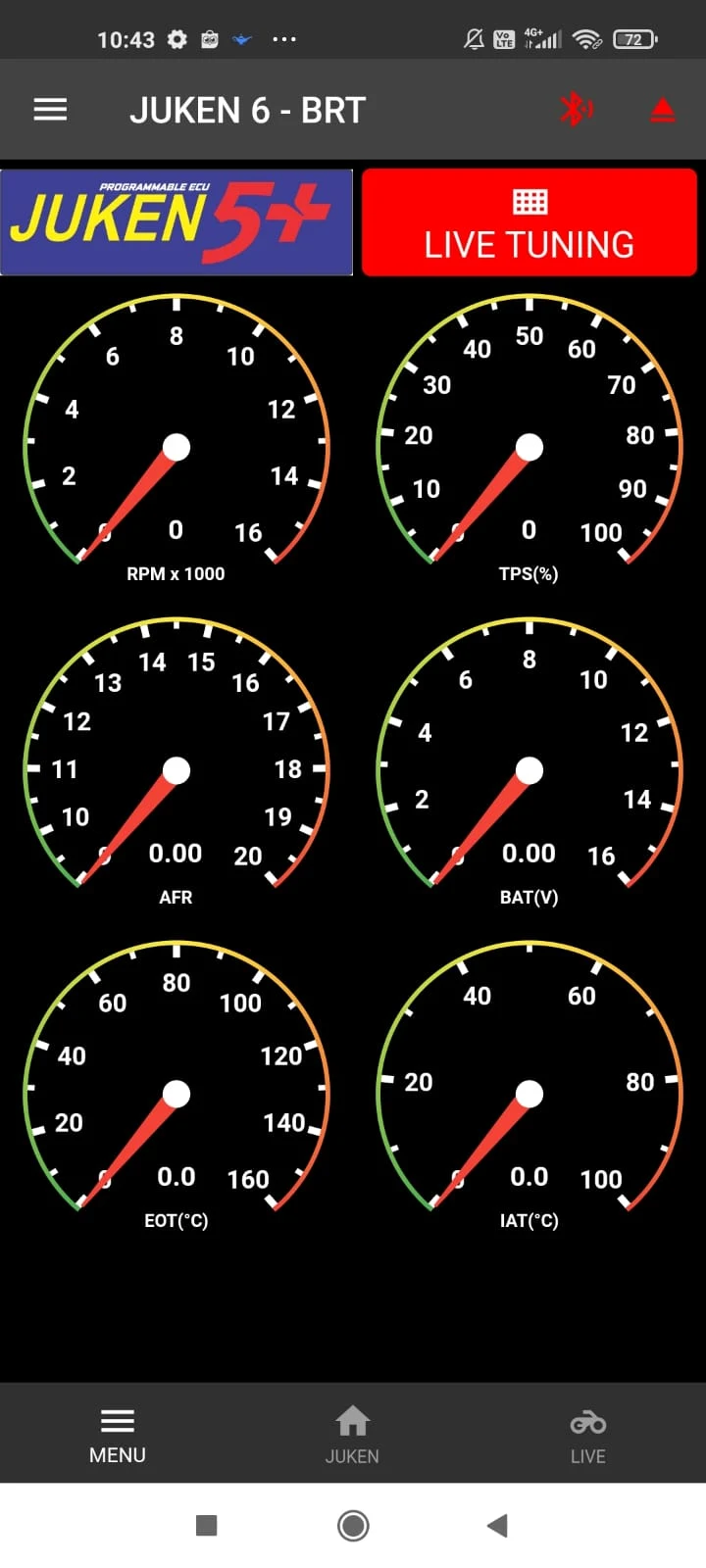Switch to the LIVE tab

tap(587, 1435)
